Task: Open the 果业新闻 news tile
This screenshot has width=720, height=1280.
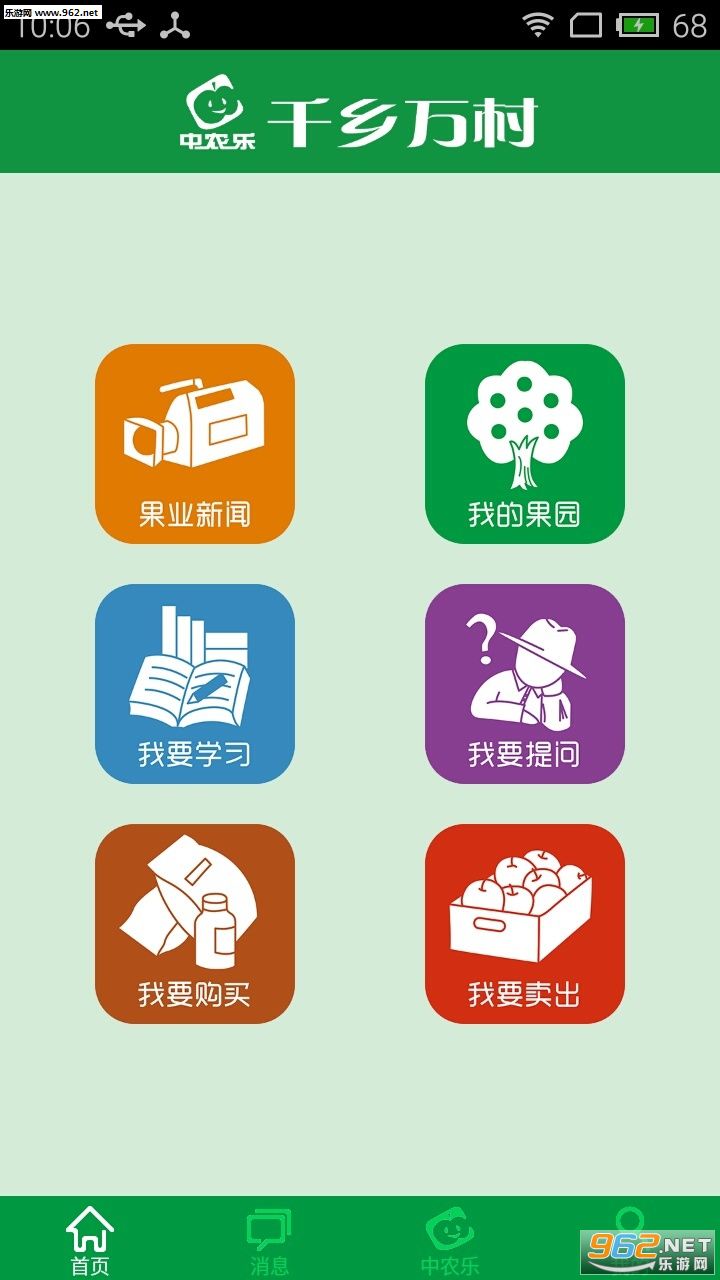Action: (195, 444)
